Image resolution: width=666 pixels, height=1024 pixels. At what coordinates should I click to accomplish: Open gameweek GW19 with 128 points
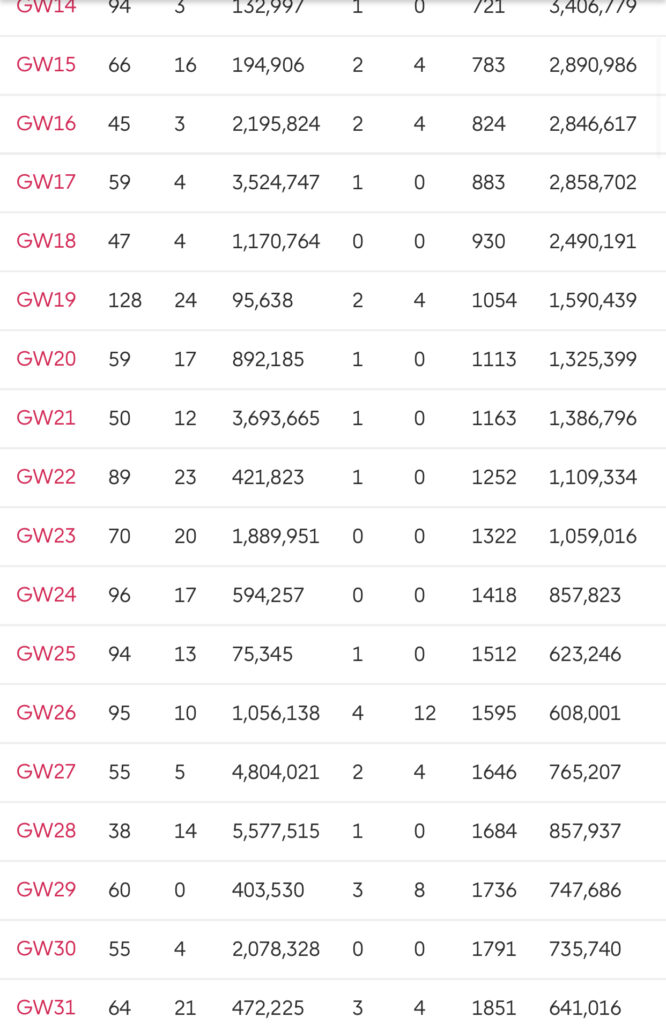[46, 300]
